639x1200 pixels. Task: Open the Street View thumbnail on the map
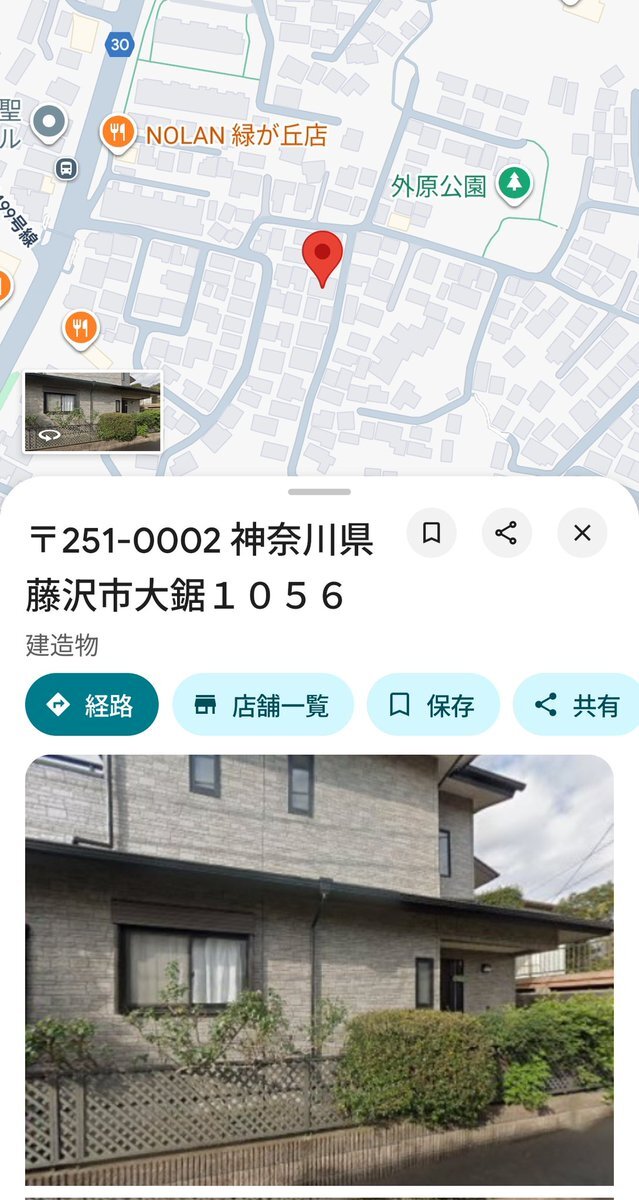coord(92,411)
